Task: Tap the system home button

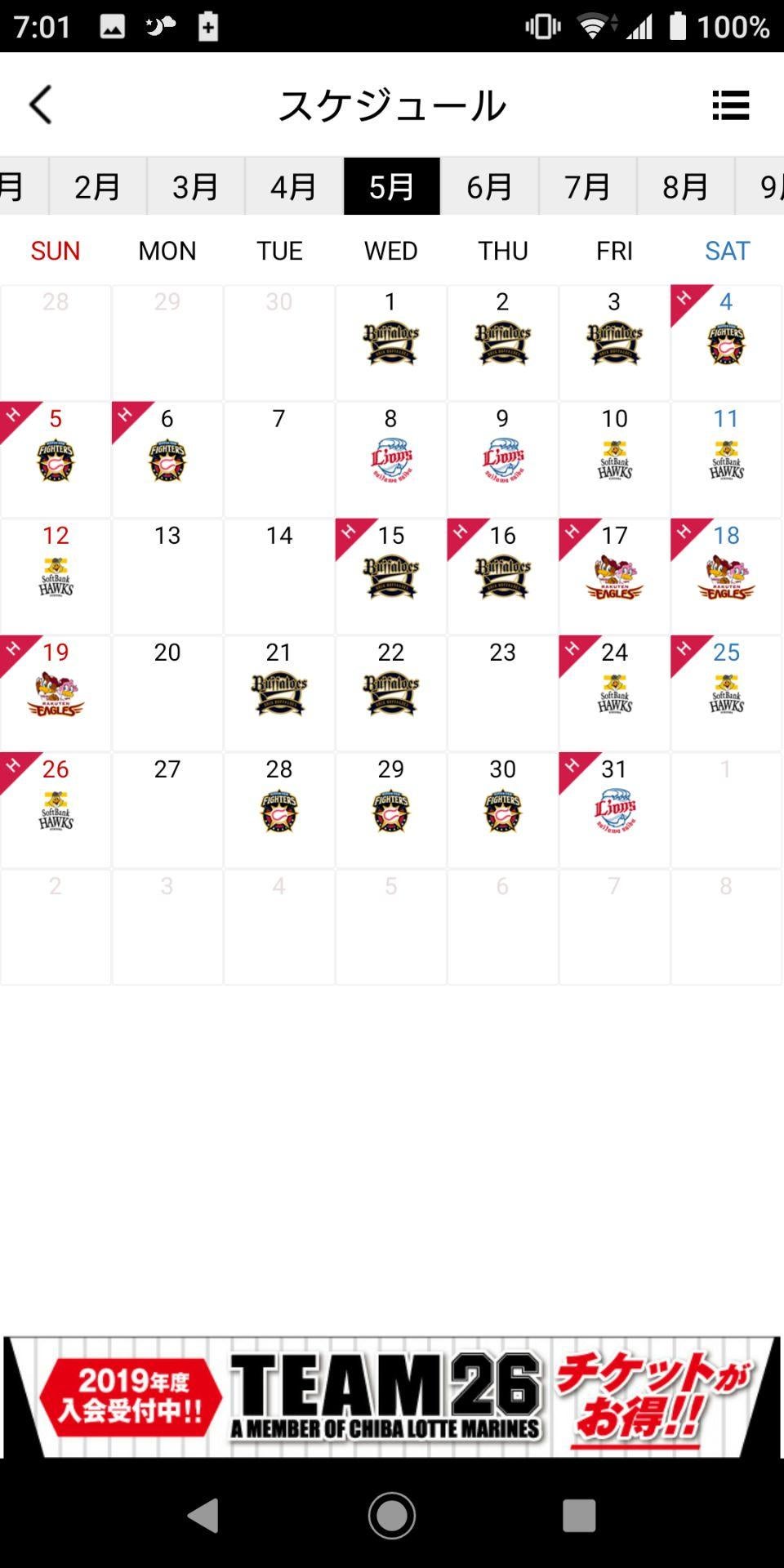Action: pyautogui.click(x=392, y=1516)
